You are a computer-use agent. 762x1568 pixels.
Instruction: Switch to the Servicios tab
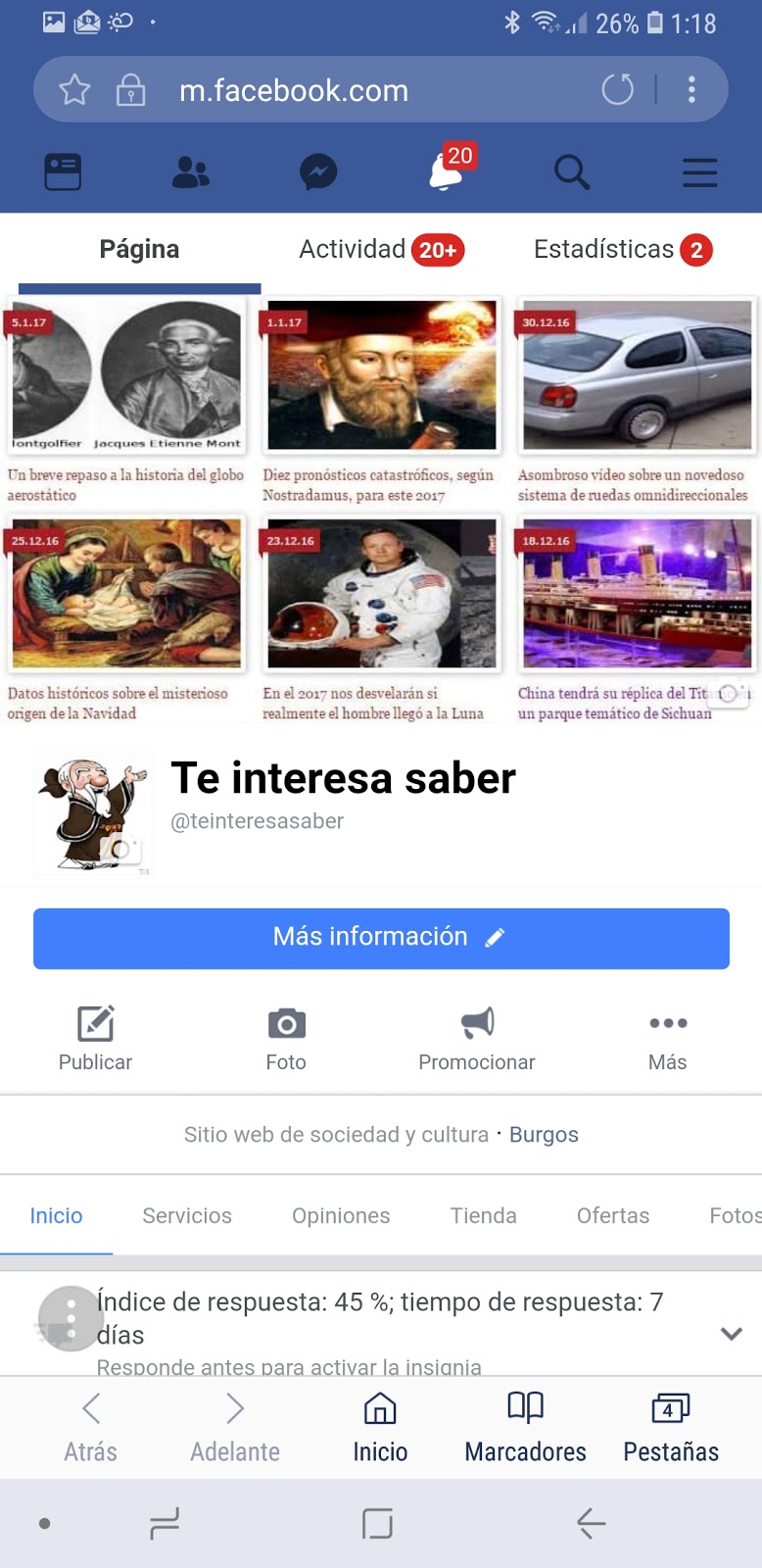pos(187,1216)
